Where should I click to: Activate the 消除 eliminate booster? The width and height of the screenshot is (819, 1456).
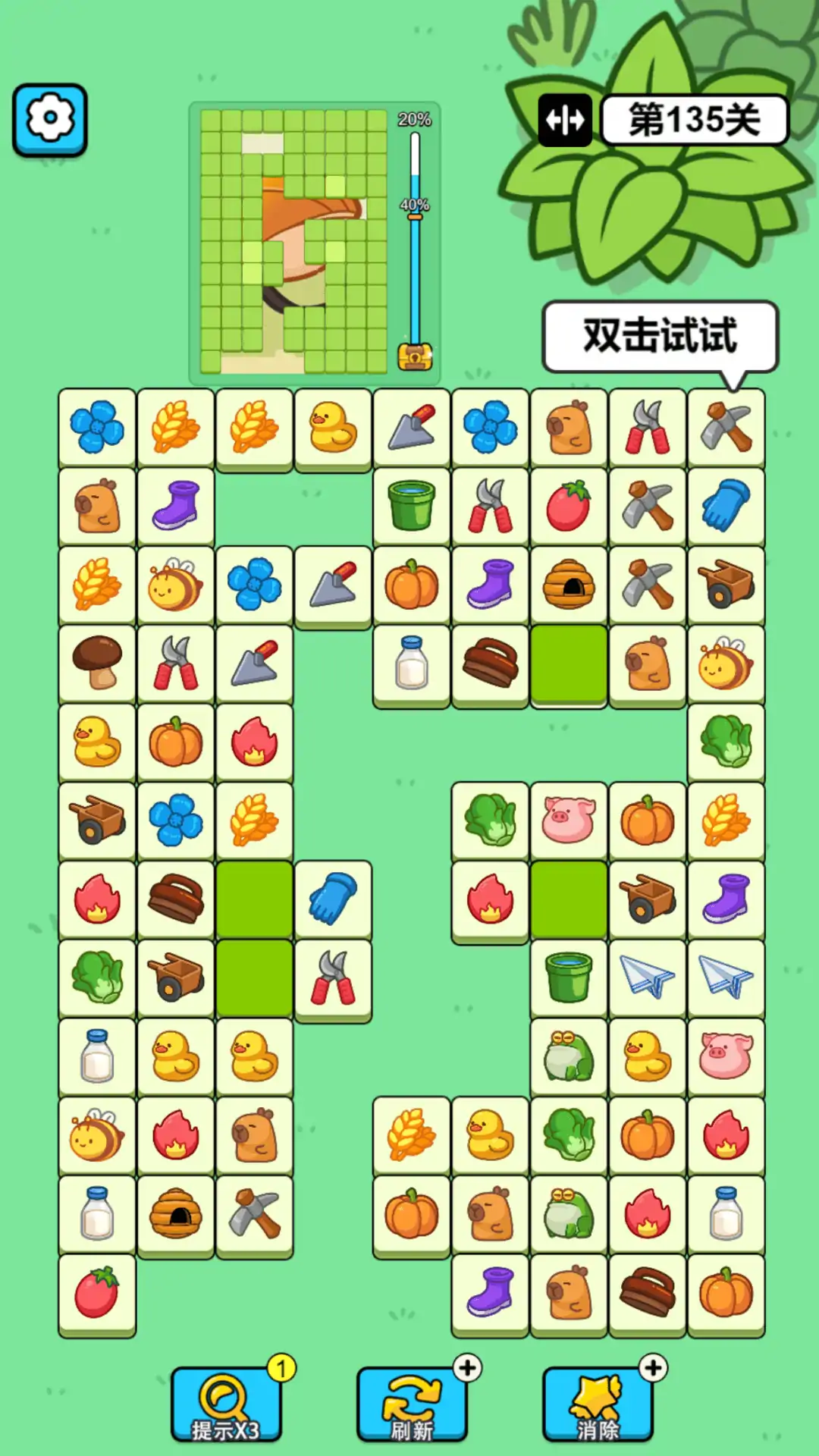point(598,1404)
